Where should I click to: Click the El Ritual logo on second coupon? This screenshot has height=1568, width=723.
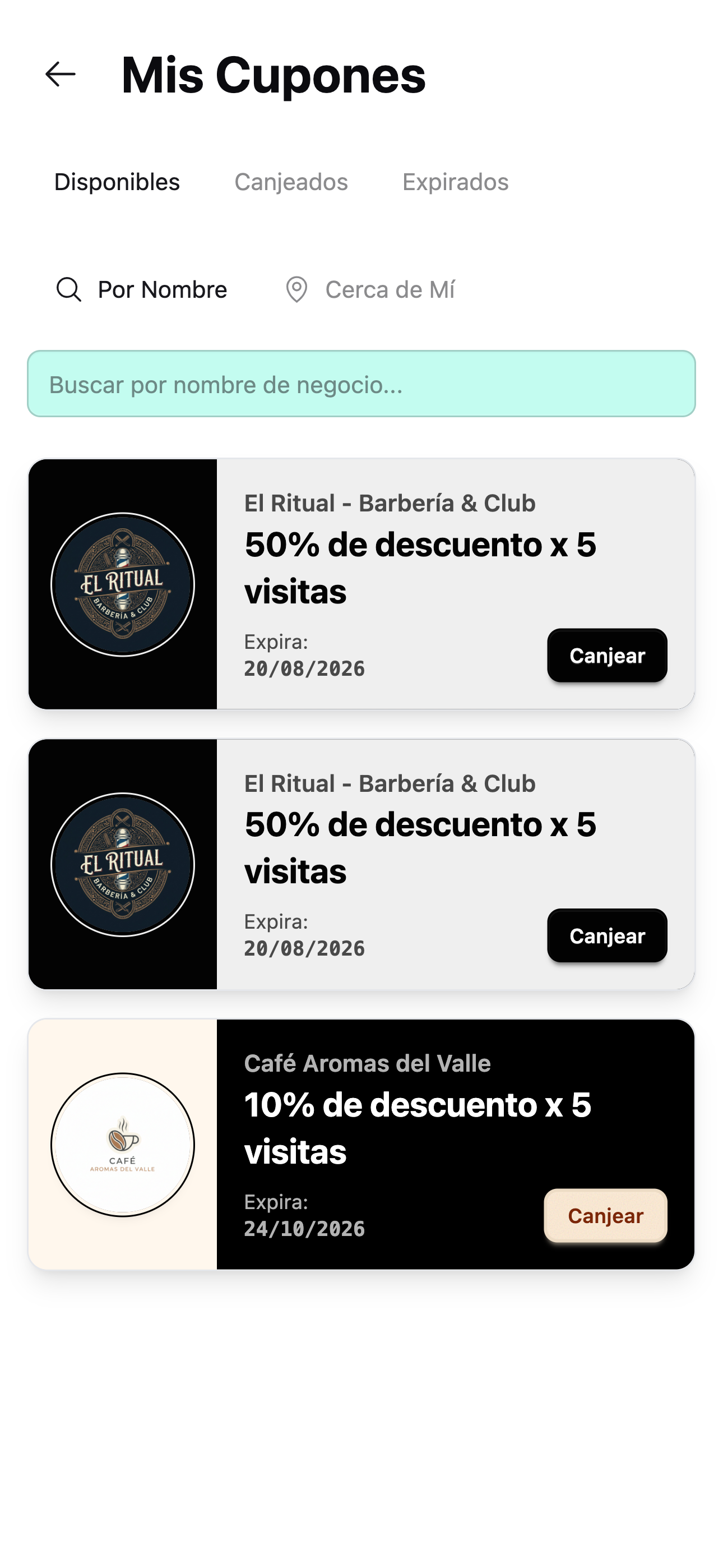(x=123, y=864)
